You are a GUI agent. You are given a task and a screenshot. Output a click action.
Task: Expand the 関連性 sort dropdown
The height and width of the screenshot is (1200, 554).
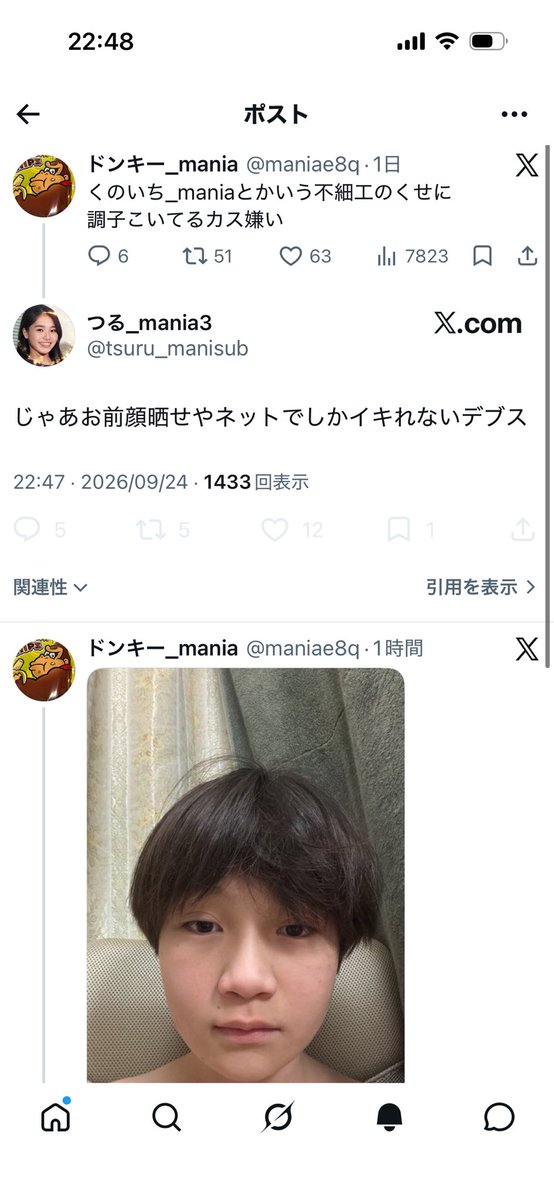coord(50,587)
